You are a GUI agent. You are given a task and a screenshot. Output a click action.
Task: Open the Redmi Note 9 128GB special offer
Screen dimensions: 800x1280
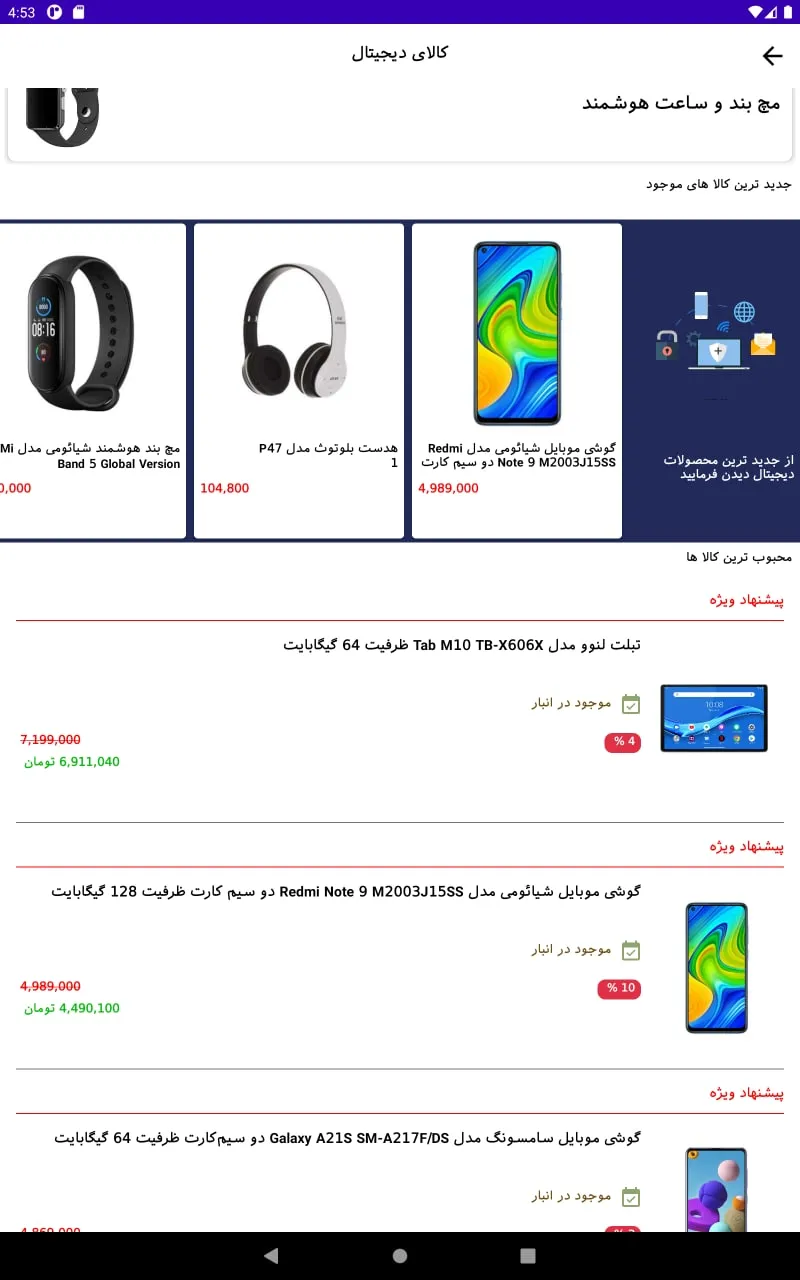(x=400, y=960)
